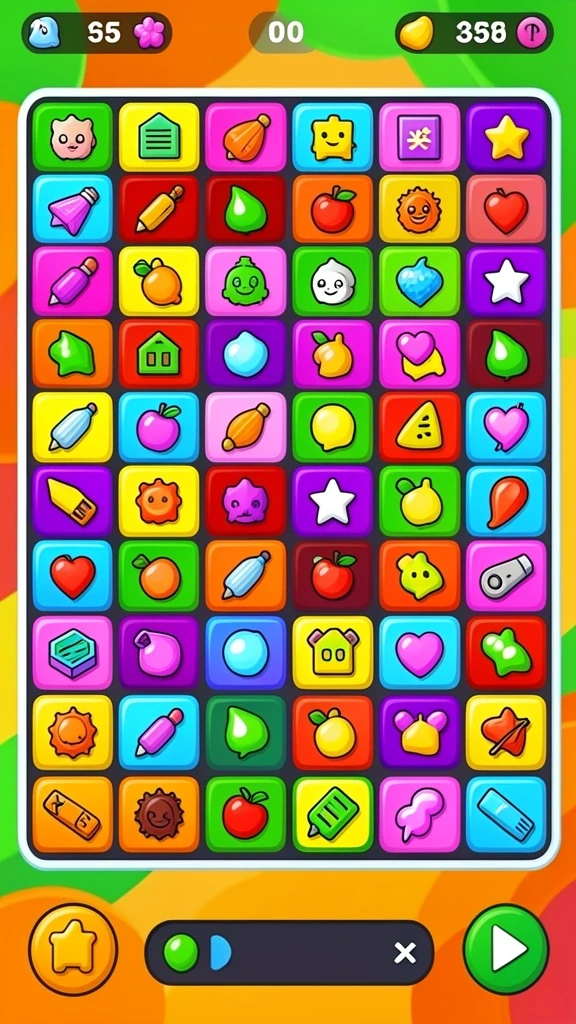Select the white ghost tile on green
Image resolution: width=576 pixels, height=1024 pixels.
[332, 281]
